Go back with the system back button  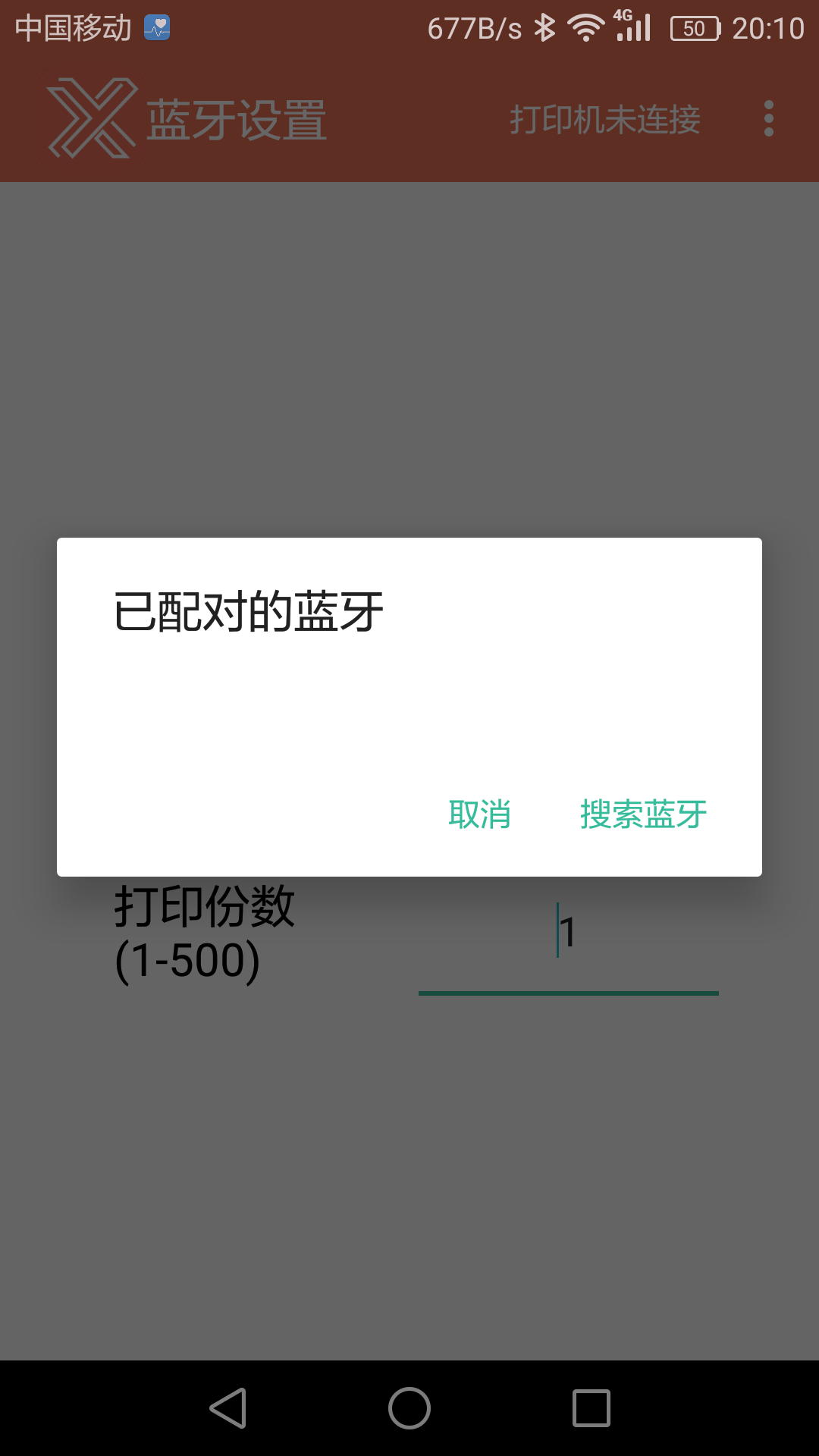[x=227, y=1408]
